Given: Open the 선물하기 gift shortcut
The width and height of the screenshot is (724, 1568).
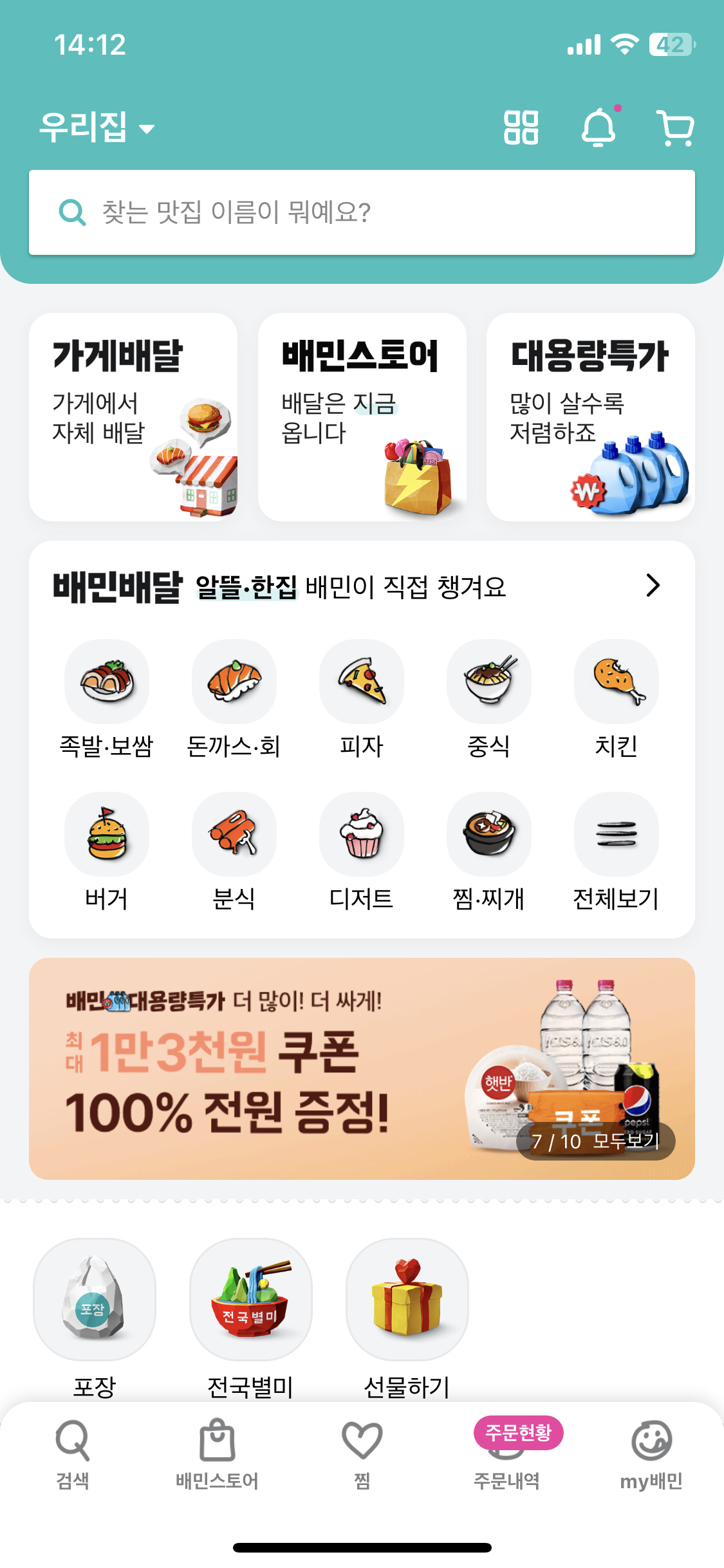Looking at the screenshot, I should click(407, 1316).
